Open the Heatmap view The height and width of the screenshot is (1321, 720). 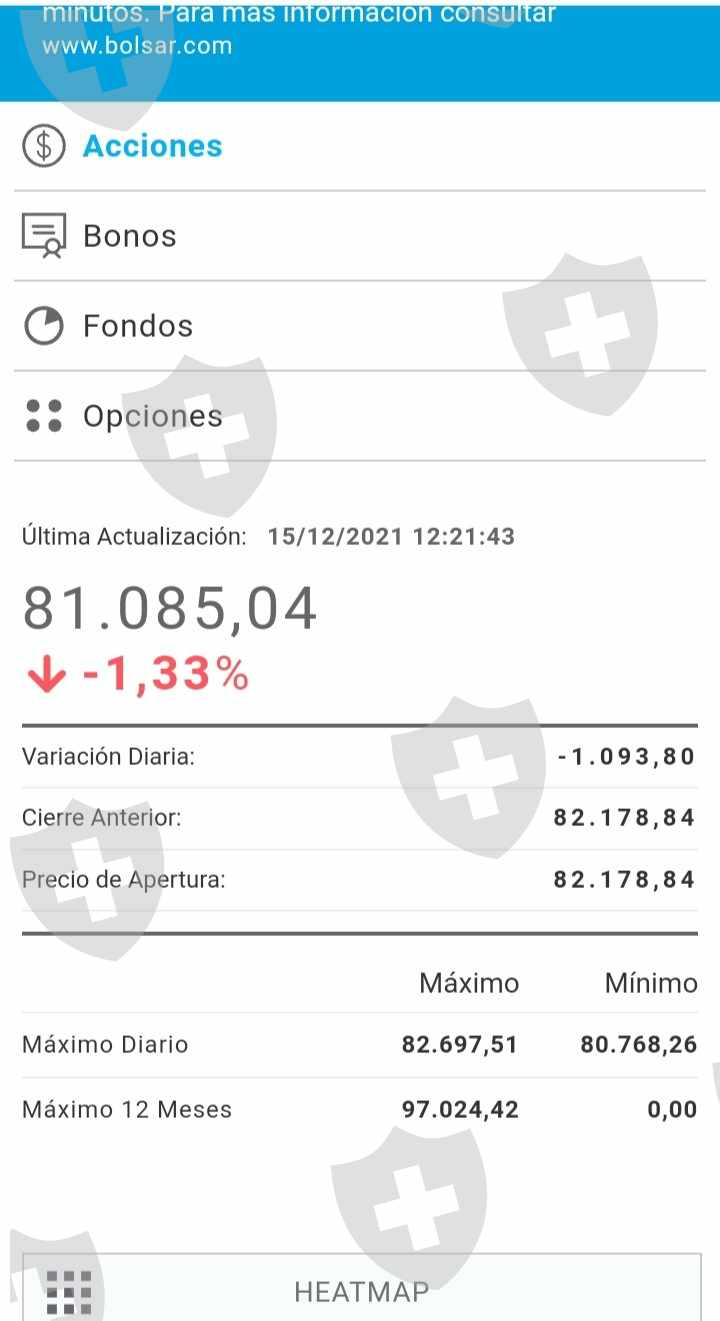click(x=360, y=1291)
